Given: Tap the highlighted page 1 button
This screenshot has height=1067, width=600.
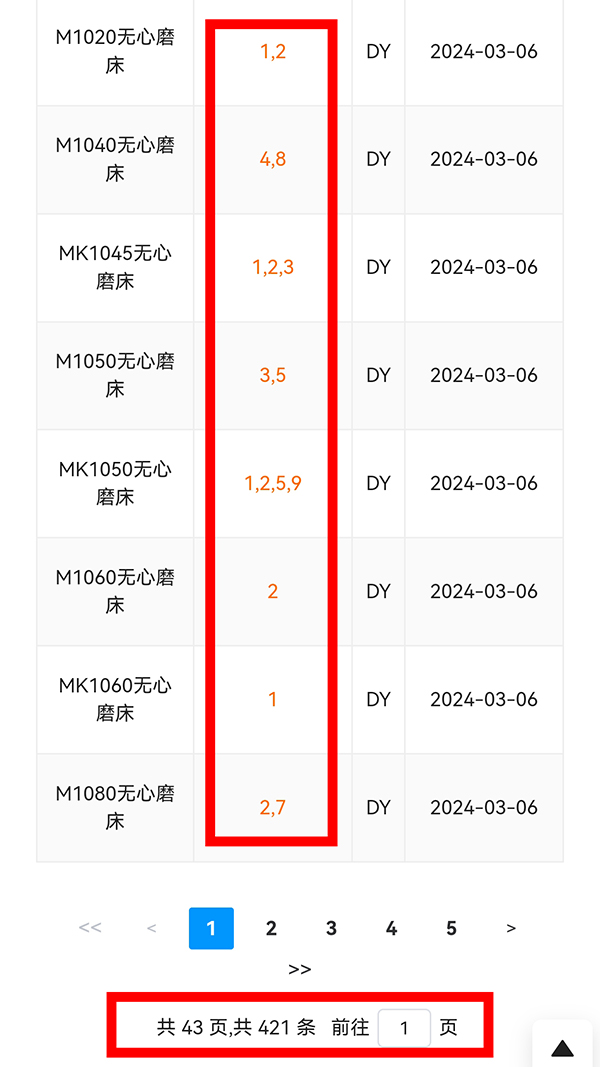Looking at the screenshot, I should click(211, 928).
